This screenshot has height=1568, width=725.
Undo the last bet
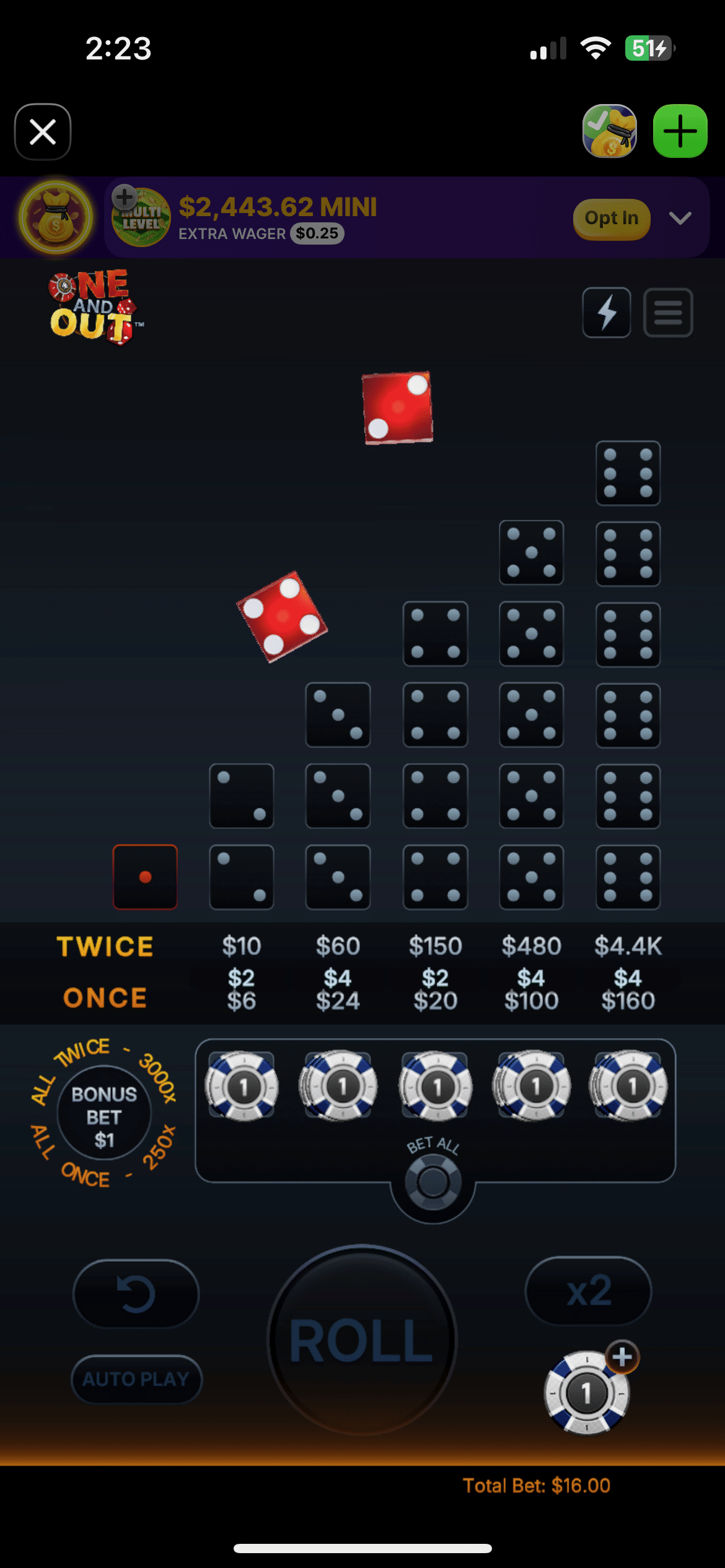pos(136,1293)
